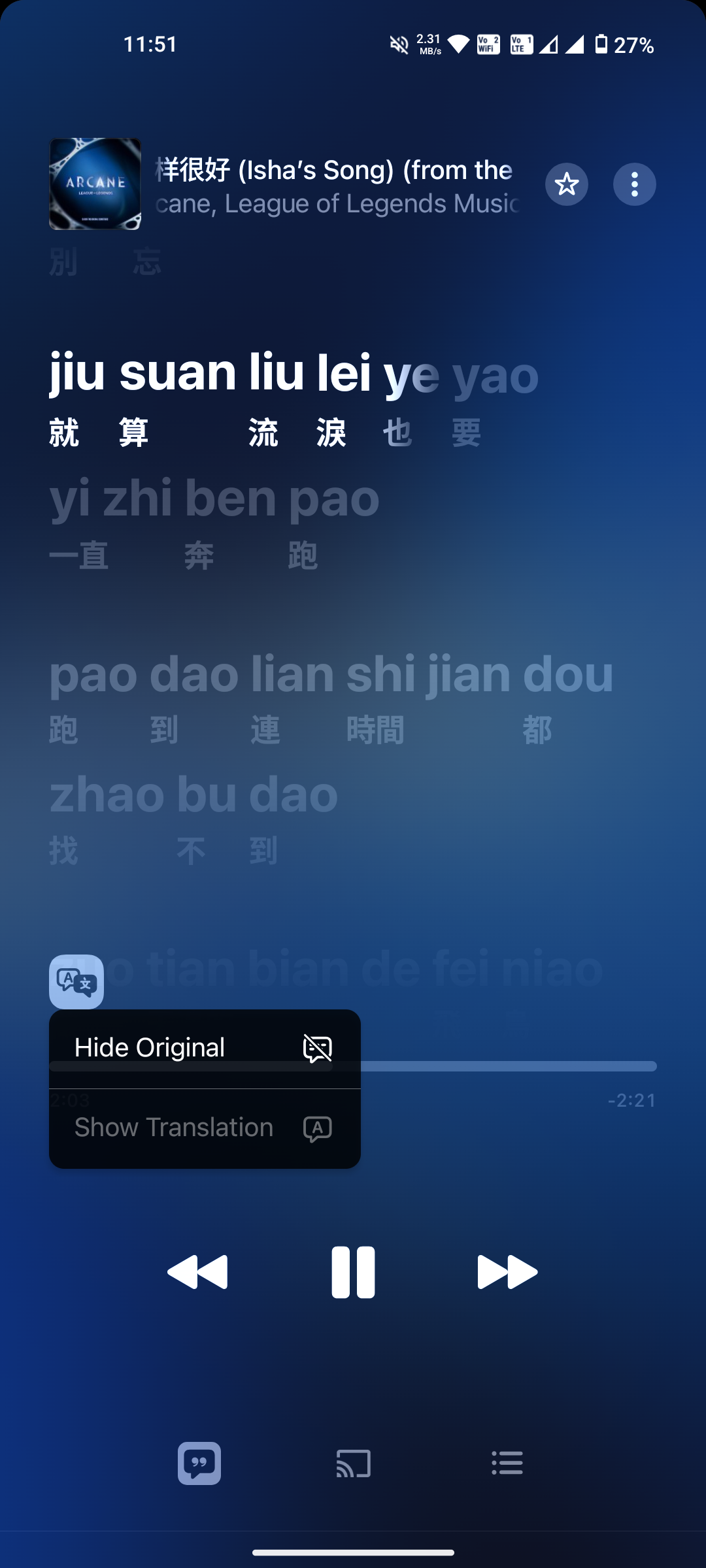Skip back to the previous track

[197, 1271]
